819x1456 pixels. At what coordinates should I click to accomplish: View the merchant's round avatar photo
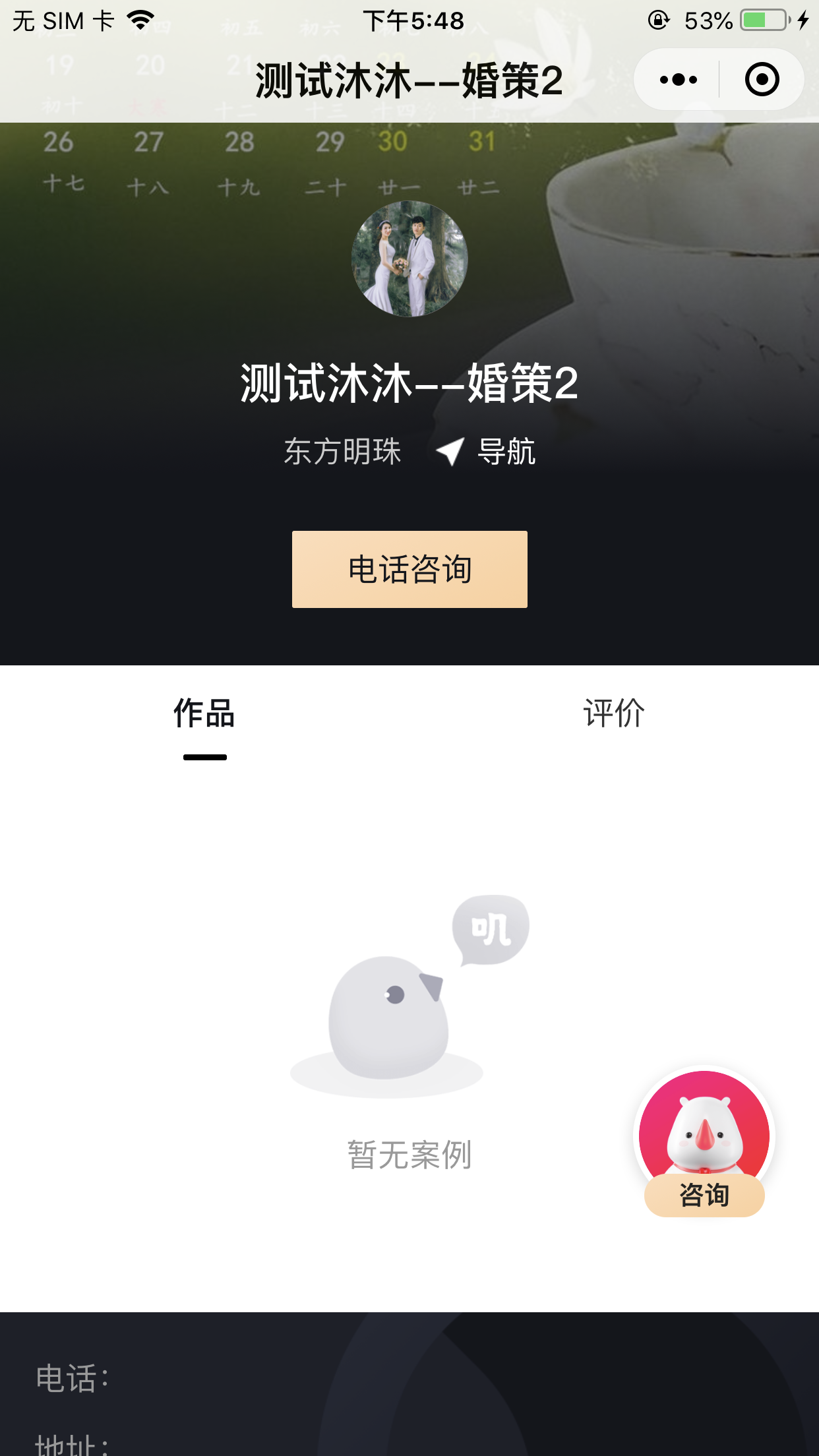tap(409, 259)
